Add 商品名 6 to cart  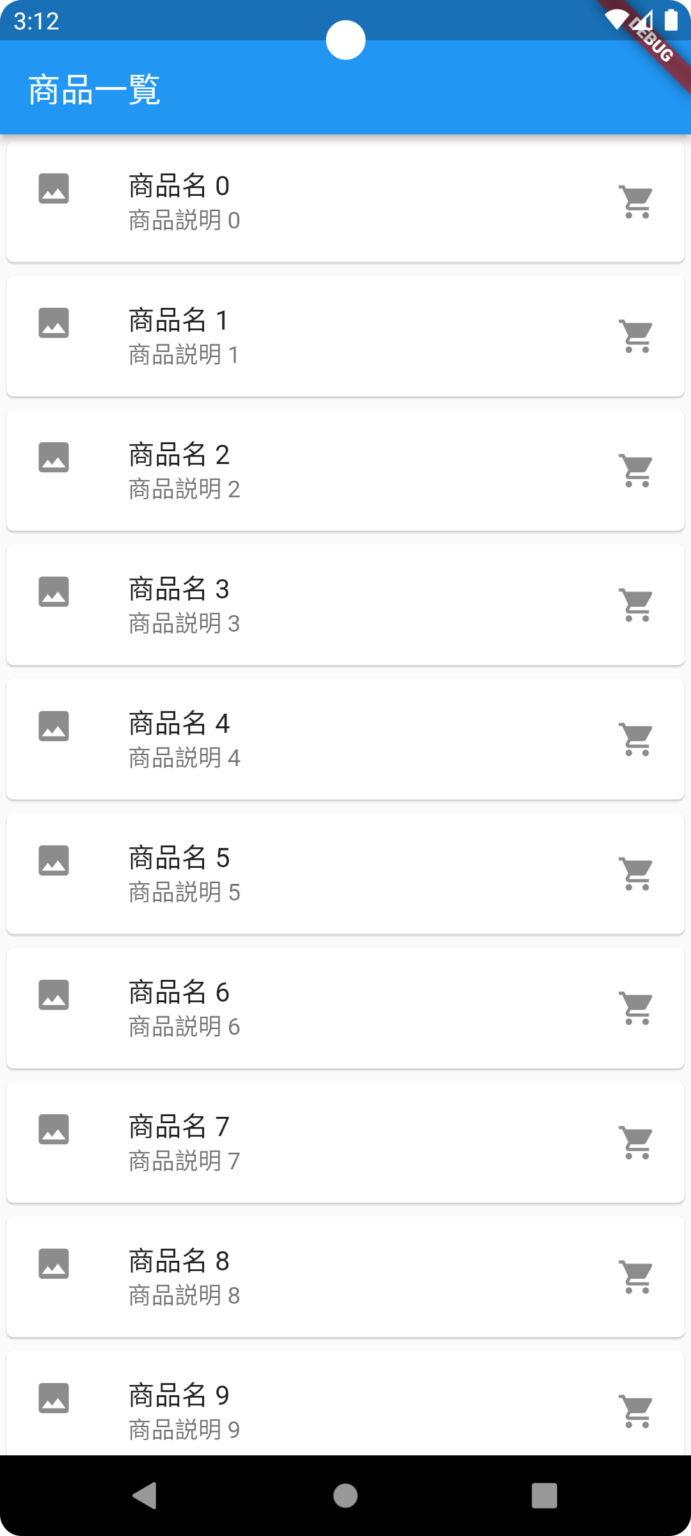point(636,1008)
